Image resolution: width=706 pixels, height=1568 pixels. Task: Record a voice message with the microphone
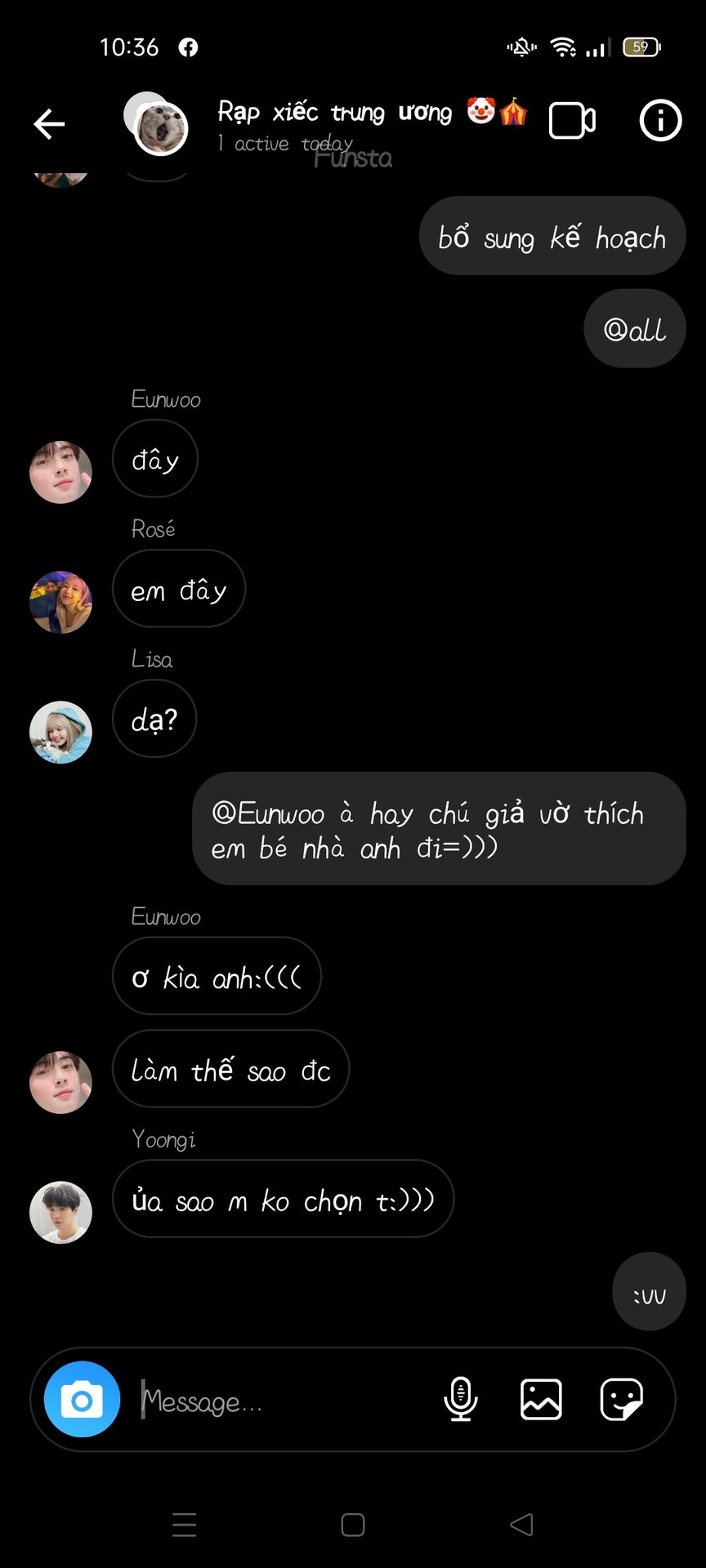click(460, 1399)
